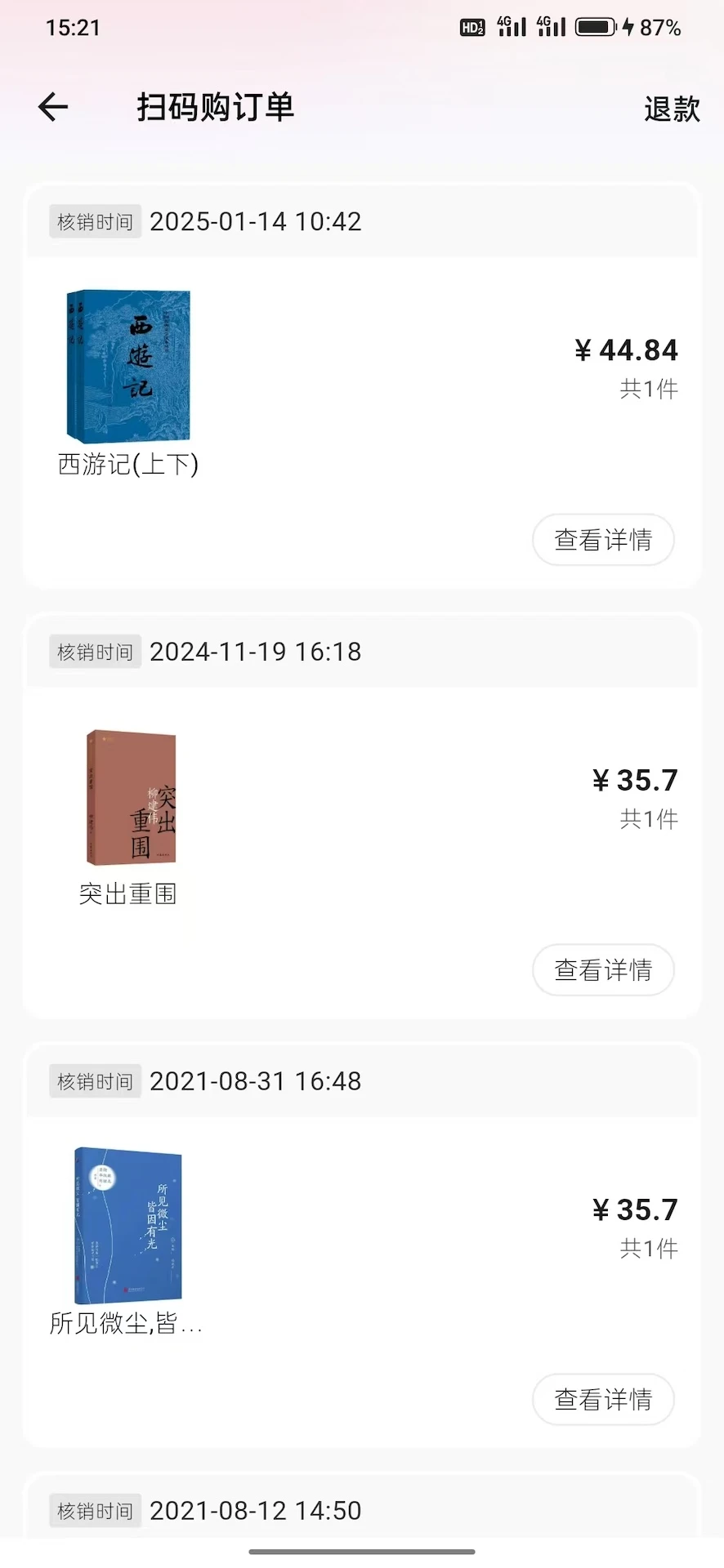The image size is (724, 1568).
Task: Select the 扫码购订单 title bar
Action: (215, 107)
